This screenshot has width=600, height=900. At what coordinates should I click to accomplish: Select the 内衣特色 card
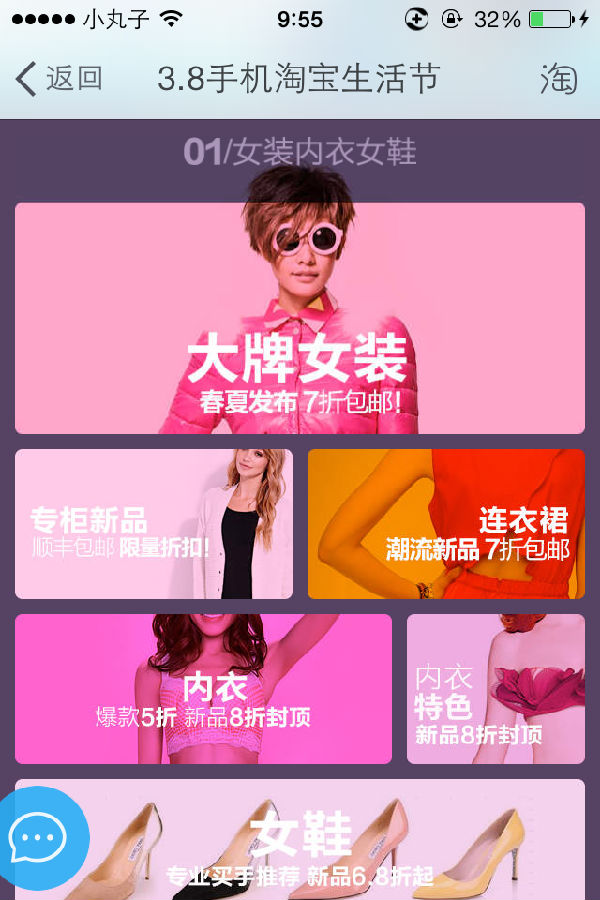click(x=496, y=689)
